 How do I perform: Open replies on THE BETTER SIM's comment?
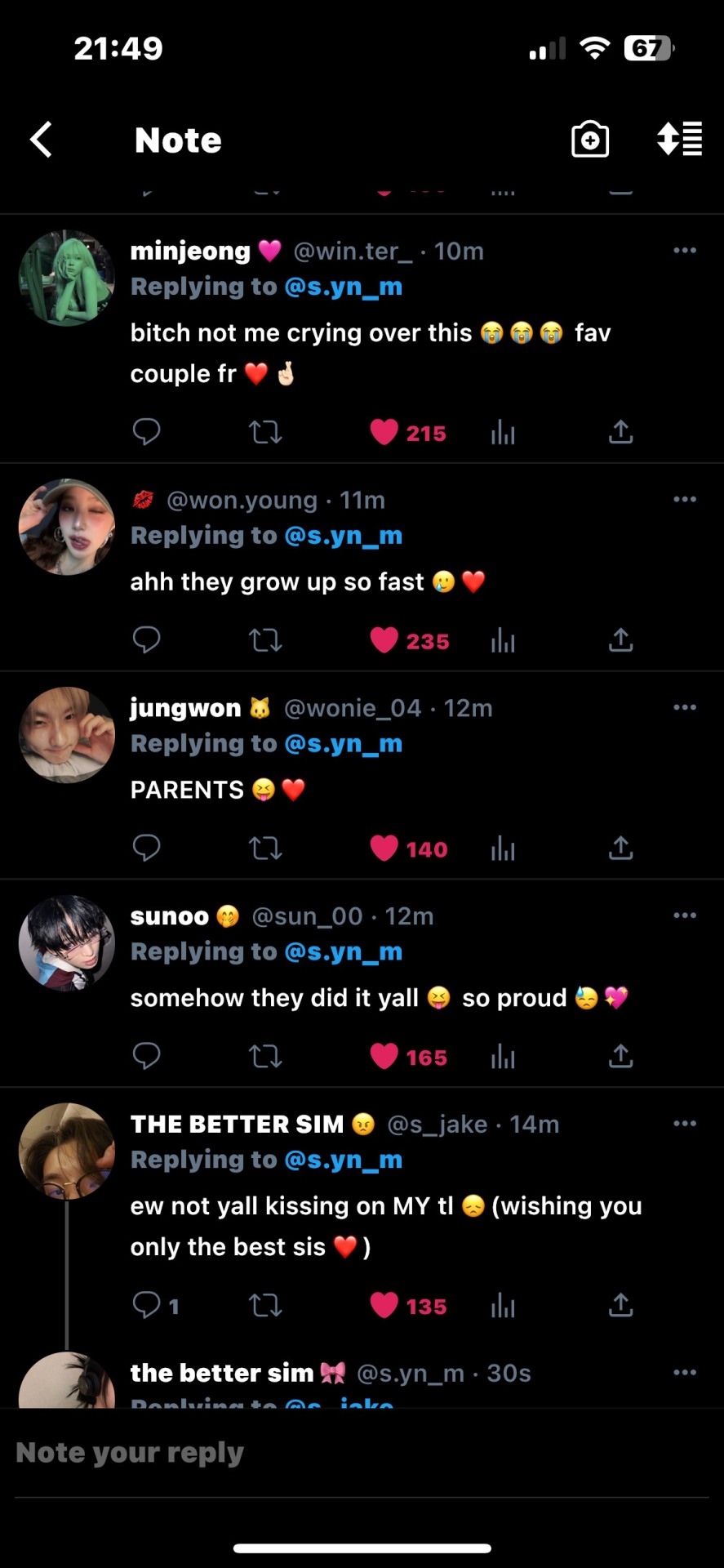pos(149,1306)
